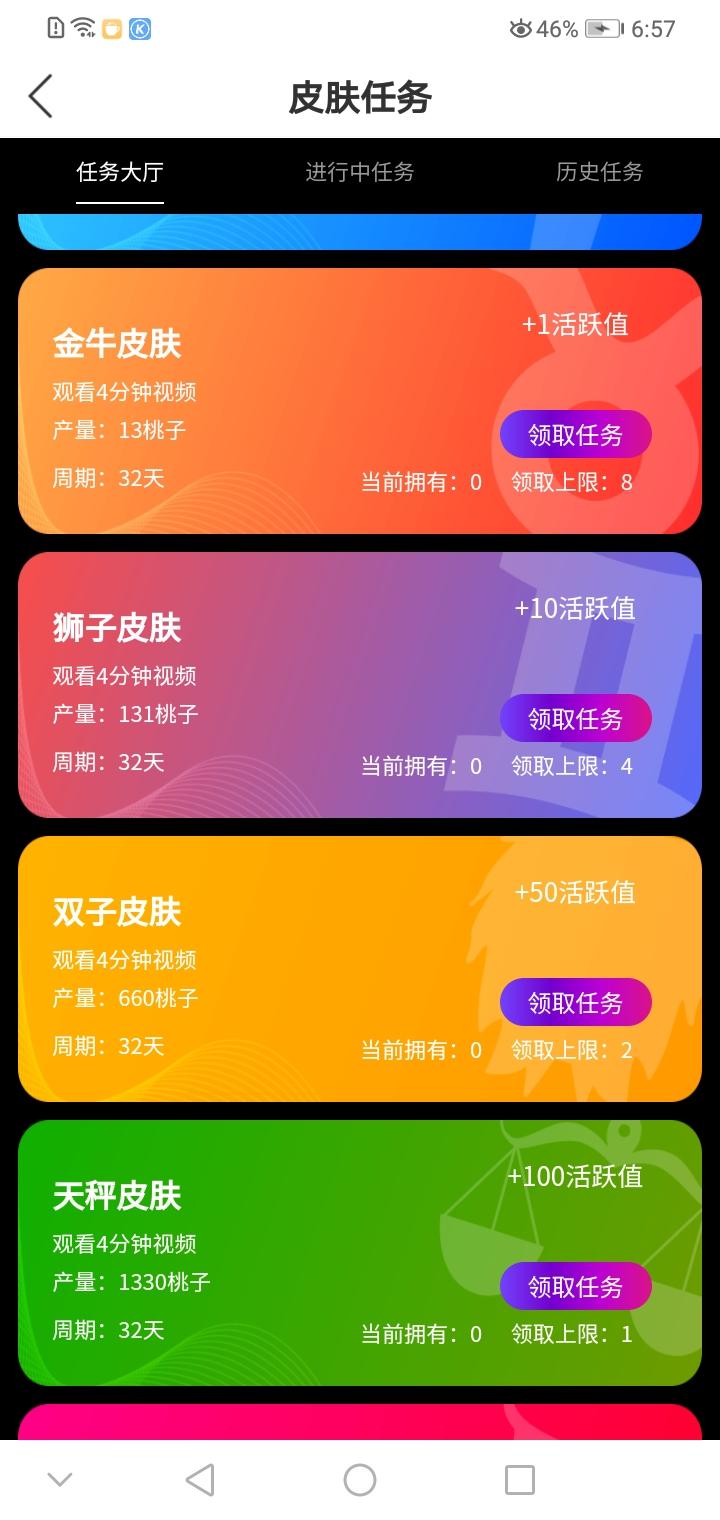Open the 历史任务 tab
The image size is (720, 1520).
[x=600, y=172]
